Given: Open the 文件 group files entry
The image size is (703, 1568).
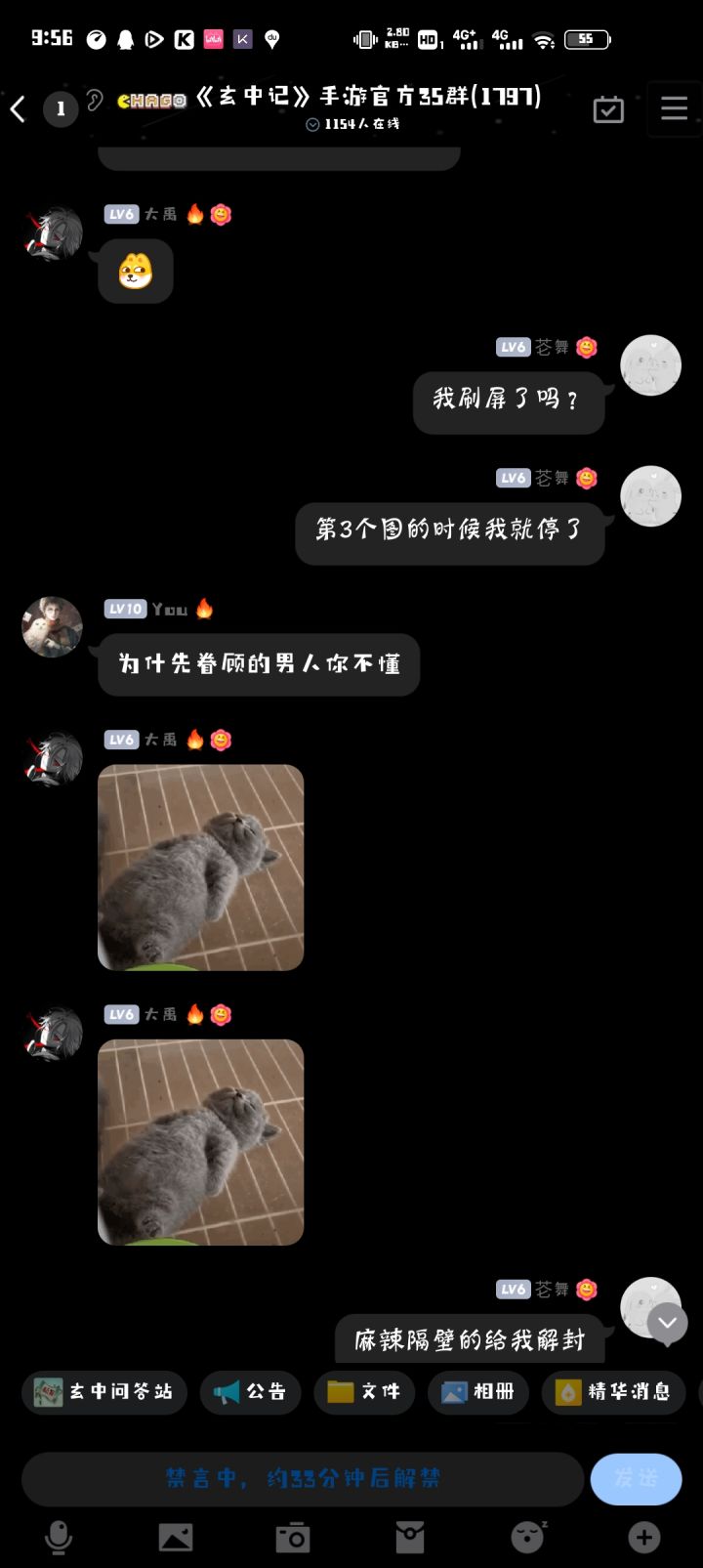Looking at the screenshot, I should tap(363, 1392).
